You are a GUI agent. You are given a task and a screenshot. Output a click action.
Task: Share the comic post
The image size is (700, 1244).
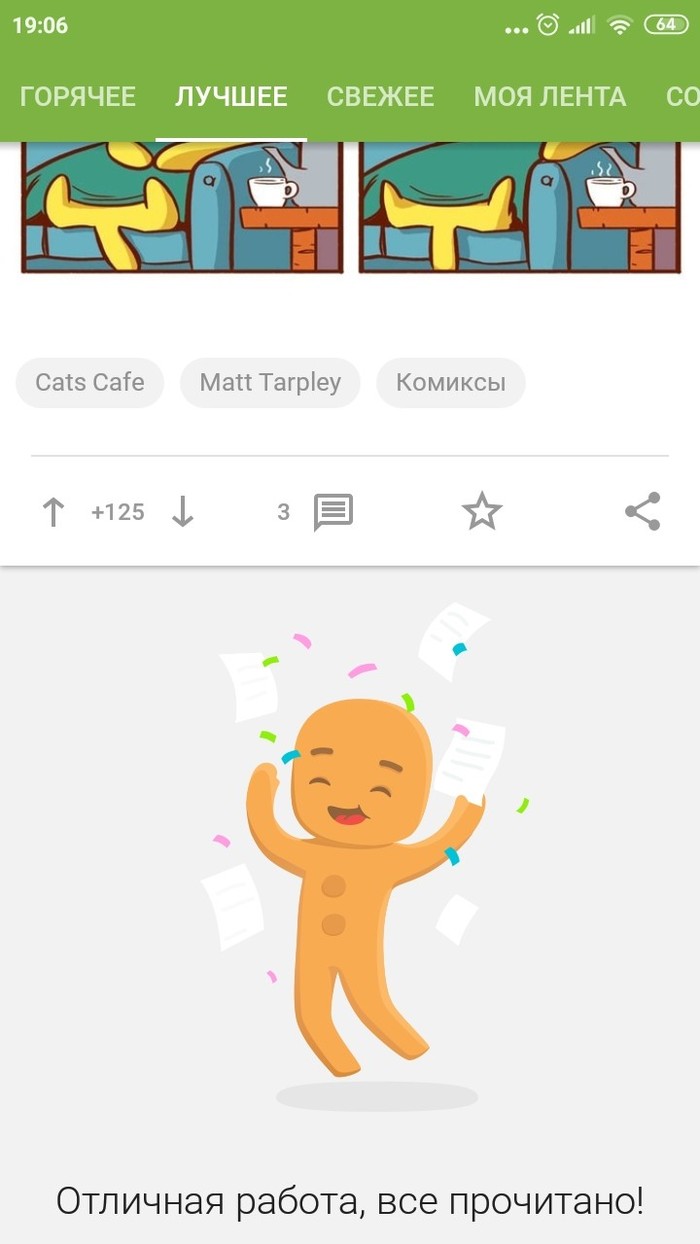point(642,512)
